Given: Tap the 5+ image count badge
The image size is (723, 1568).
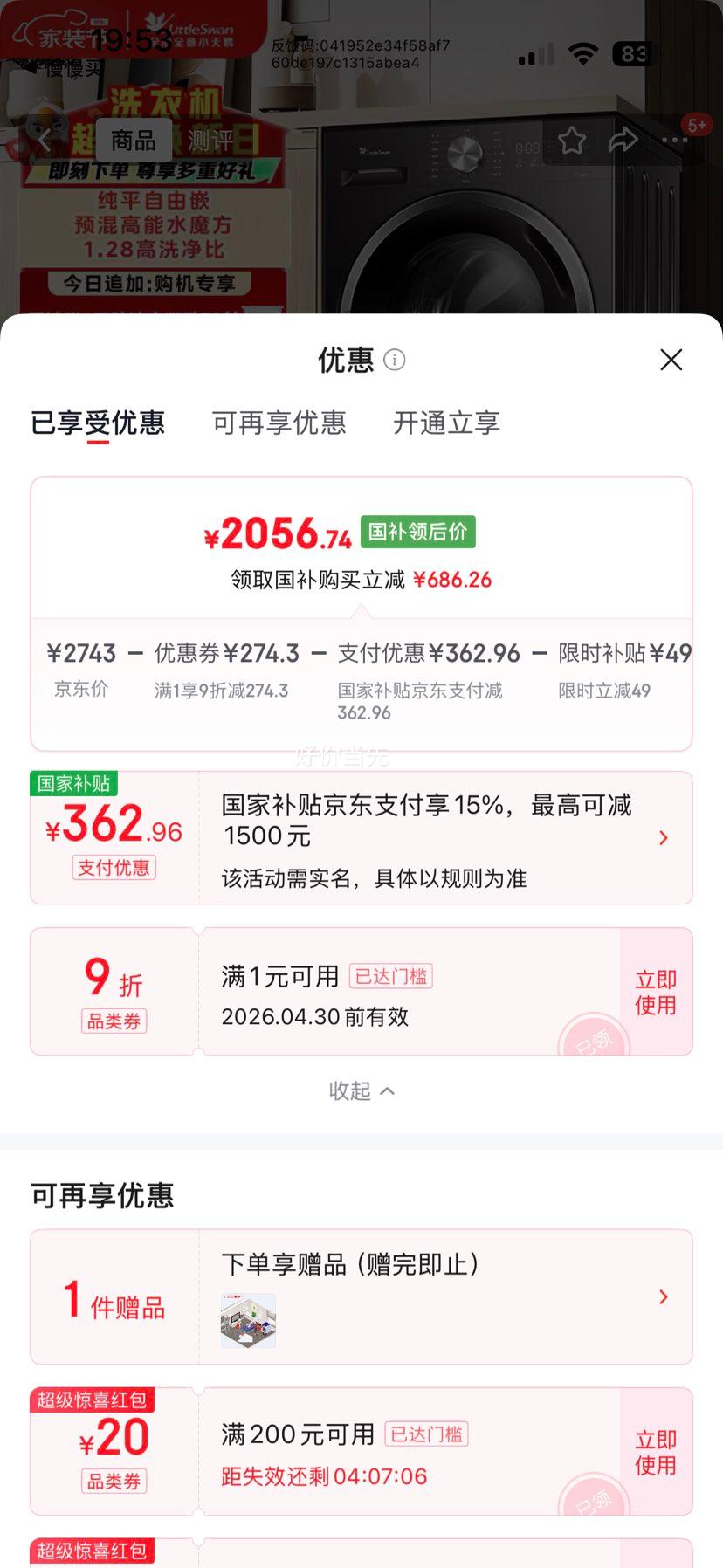Looking at the screenshot, I should 696,126.
